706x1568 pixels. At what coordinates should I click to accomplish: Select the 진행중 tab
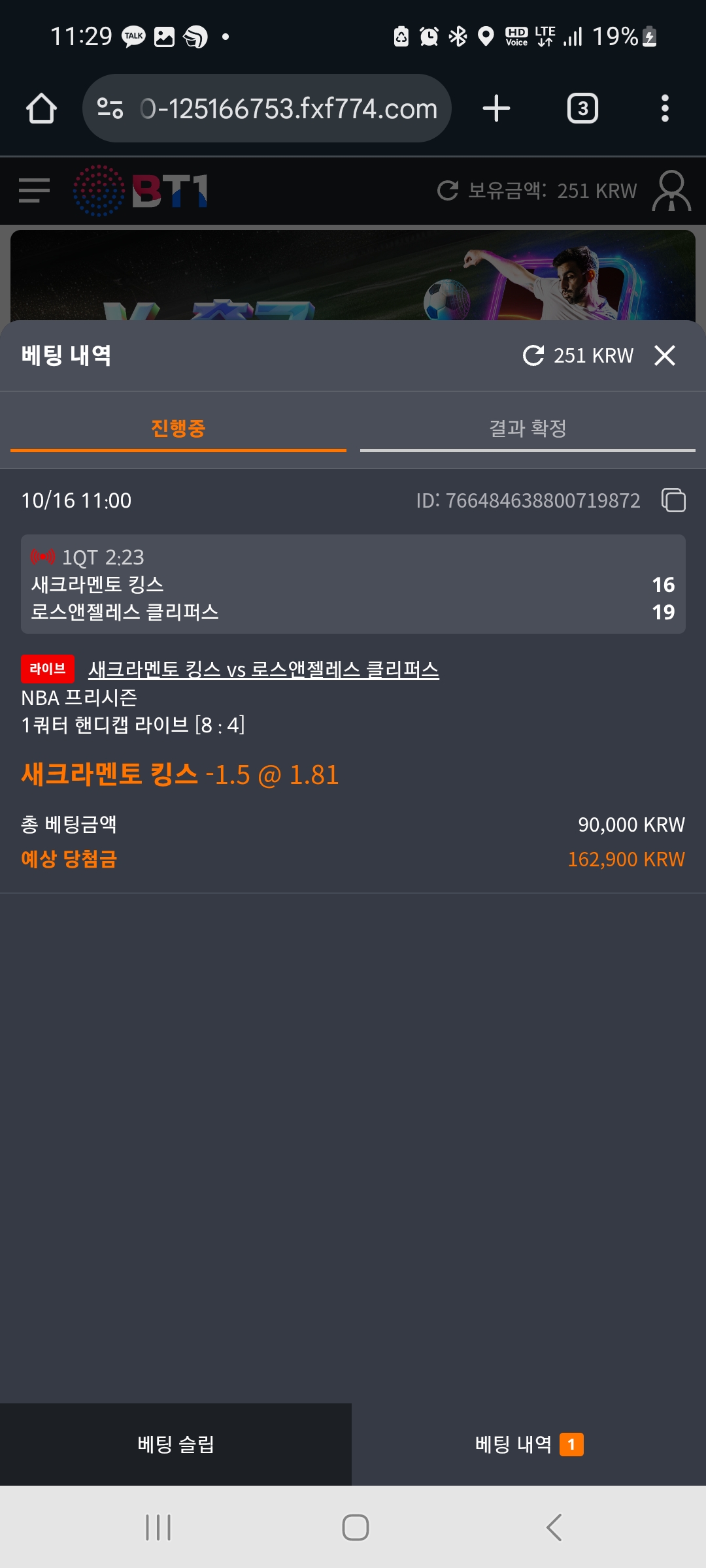178,429
